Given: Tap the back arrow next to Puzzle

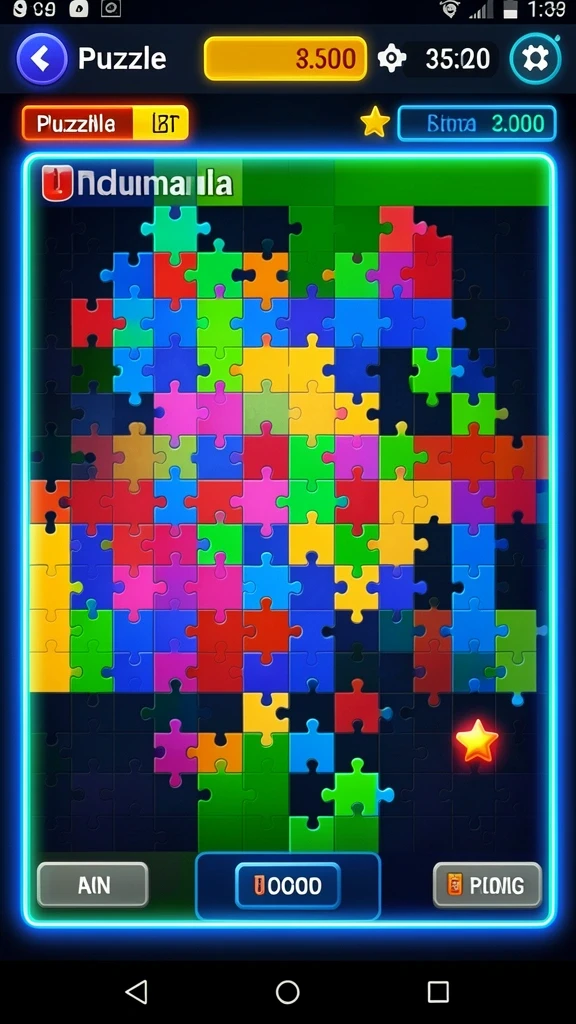Looking at the screenshot, I should coord(41,59).
